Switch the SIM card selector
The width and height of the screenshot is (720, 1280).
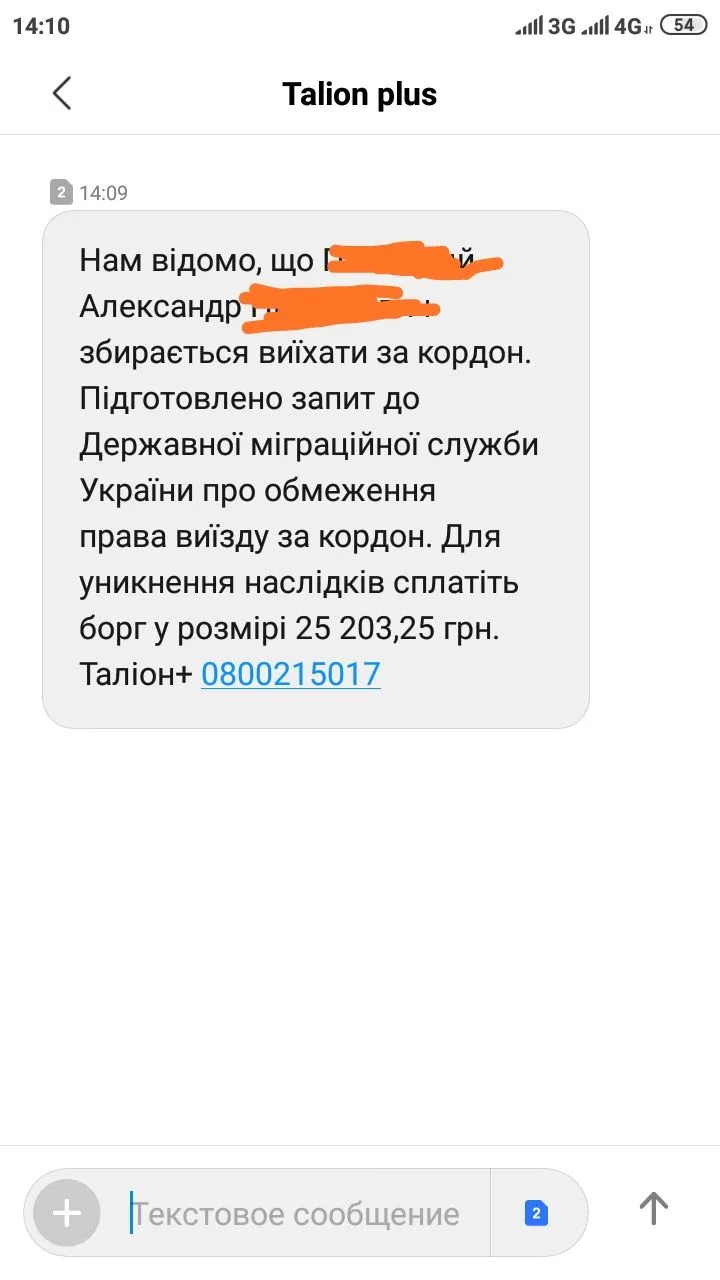pyautogui.click(x=537, y=1214)
